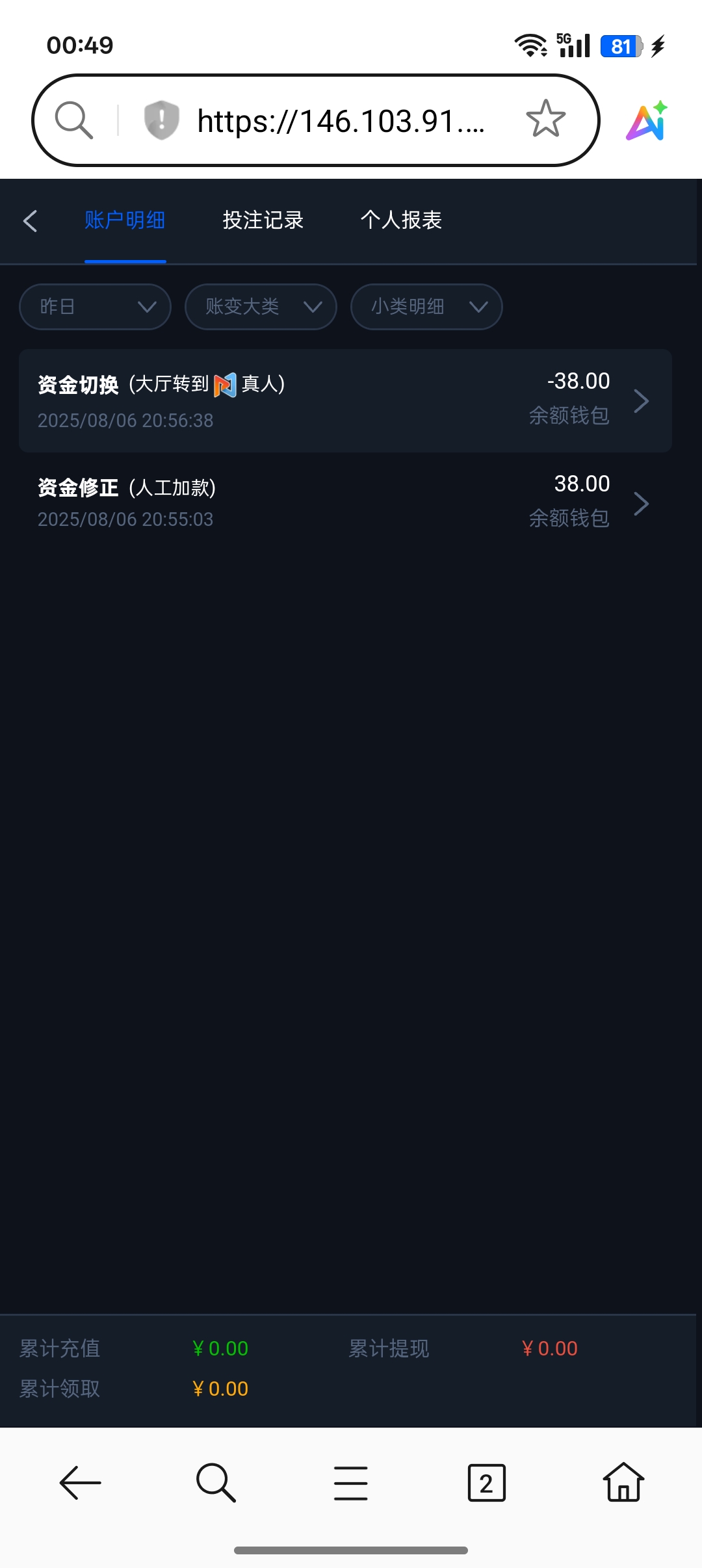Open the browser hamburger menu
Screen dimensions: 702x1568
pyautogui.click(x=351, y=1483)
